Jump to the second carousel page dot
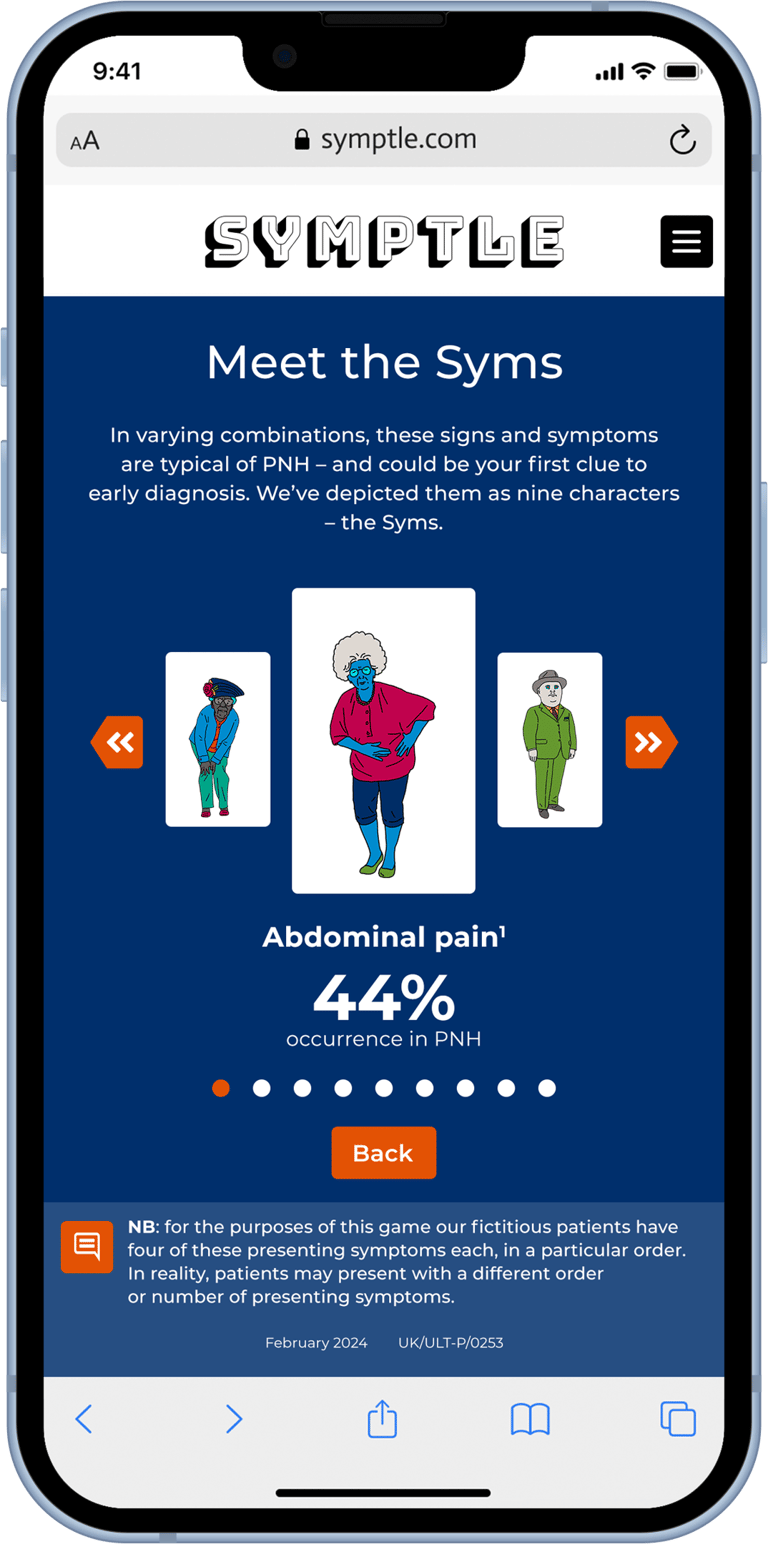768x1544 pixels. click(x=262, y=1088)
